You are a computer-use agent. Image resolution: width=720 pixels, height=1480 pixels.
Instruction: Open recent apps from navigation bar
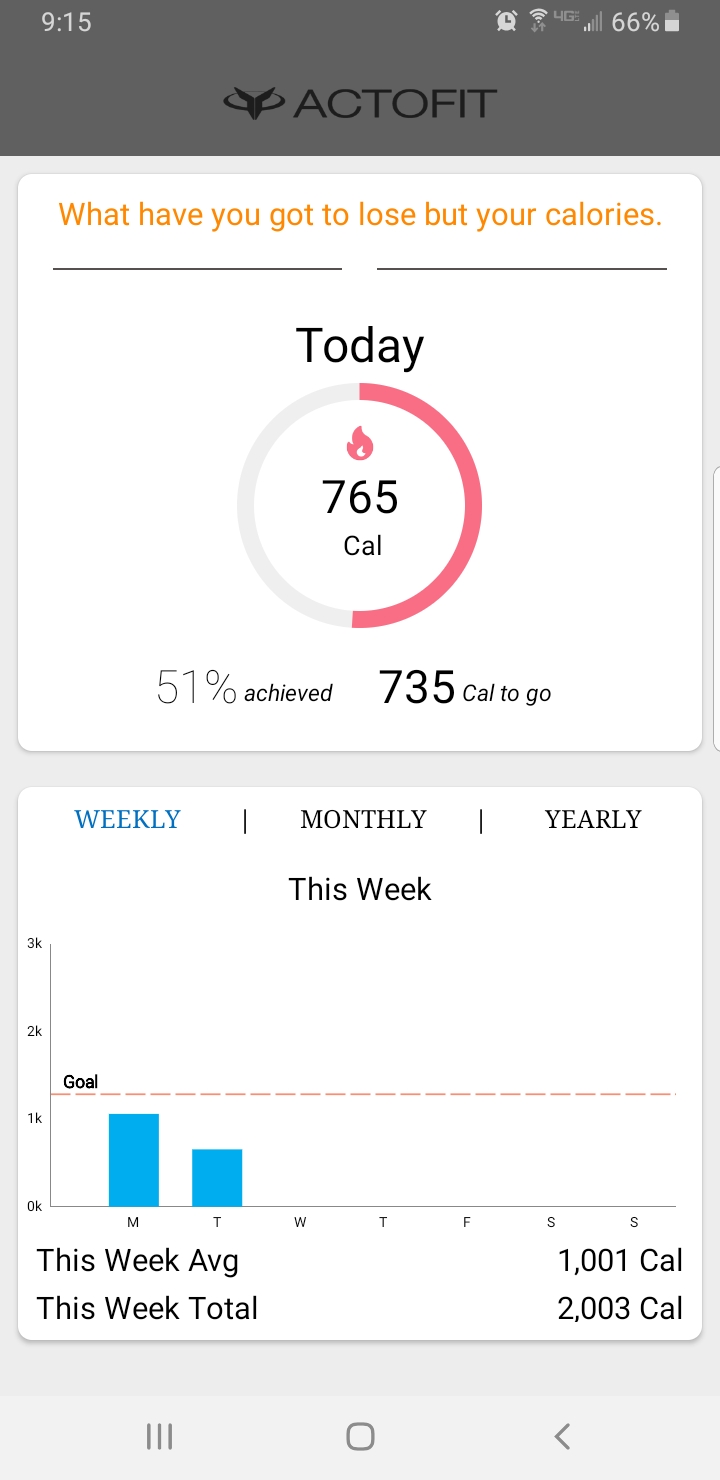(159, 1437)
